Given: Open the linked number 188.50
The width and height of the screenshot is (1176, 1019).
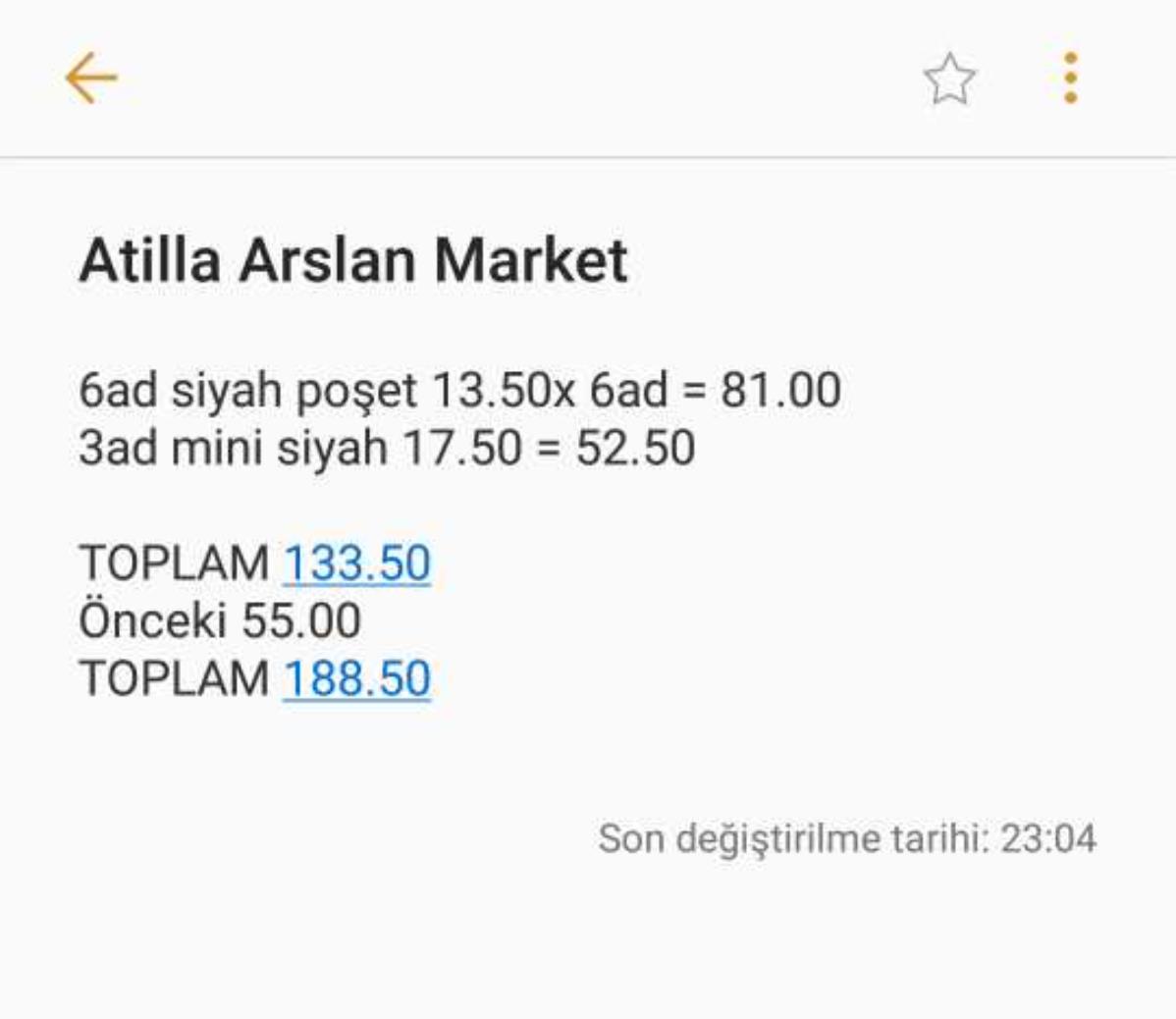Looking at the screenshot, I should [356, 678].
